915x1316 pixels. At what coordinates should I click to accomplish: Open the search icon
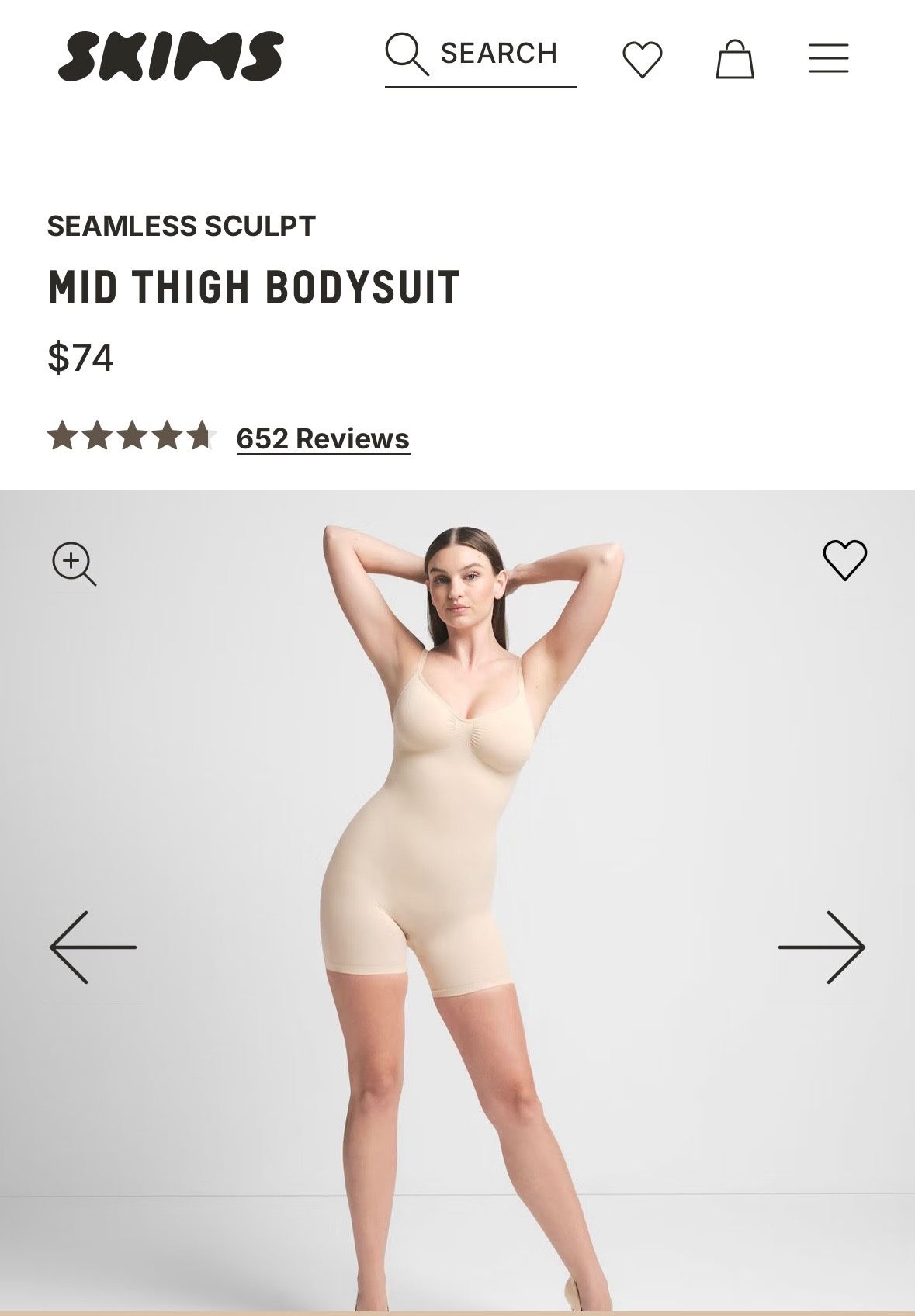[x=405, y=53]
